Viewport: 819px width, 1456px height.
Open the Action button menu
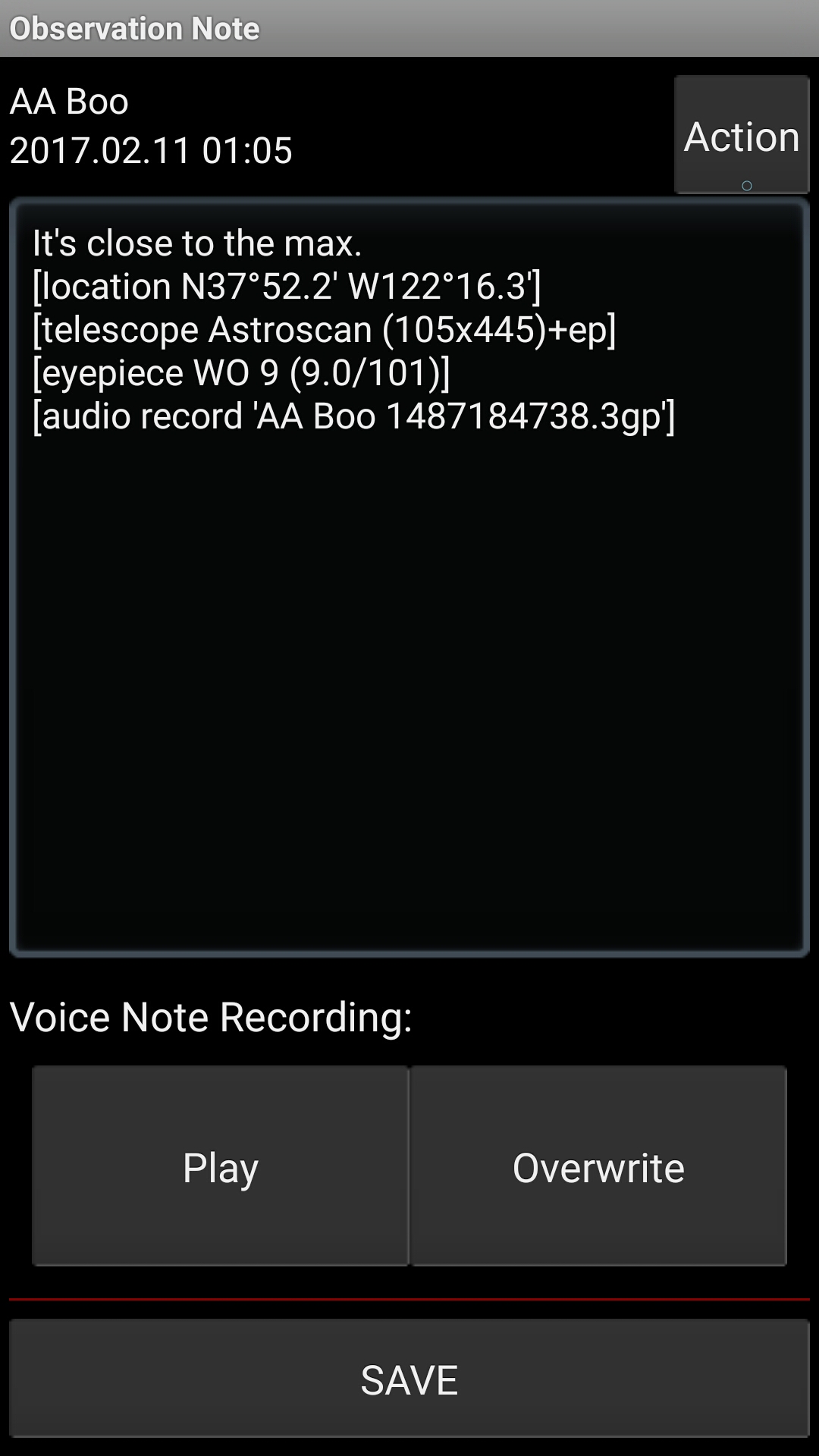pos(742,135)
